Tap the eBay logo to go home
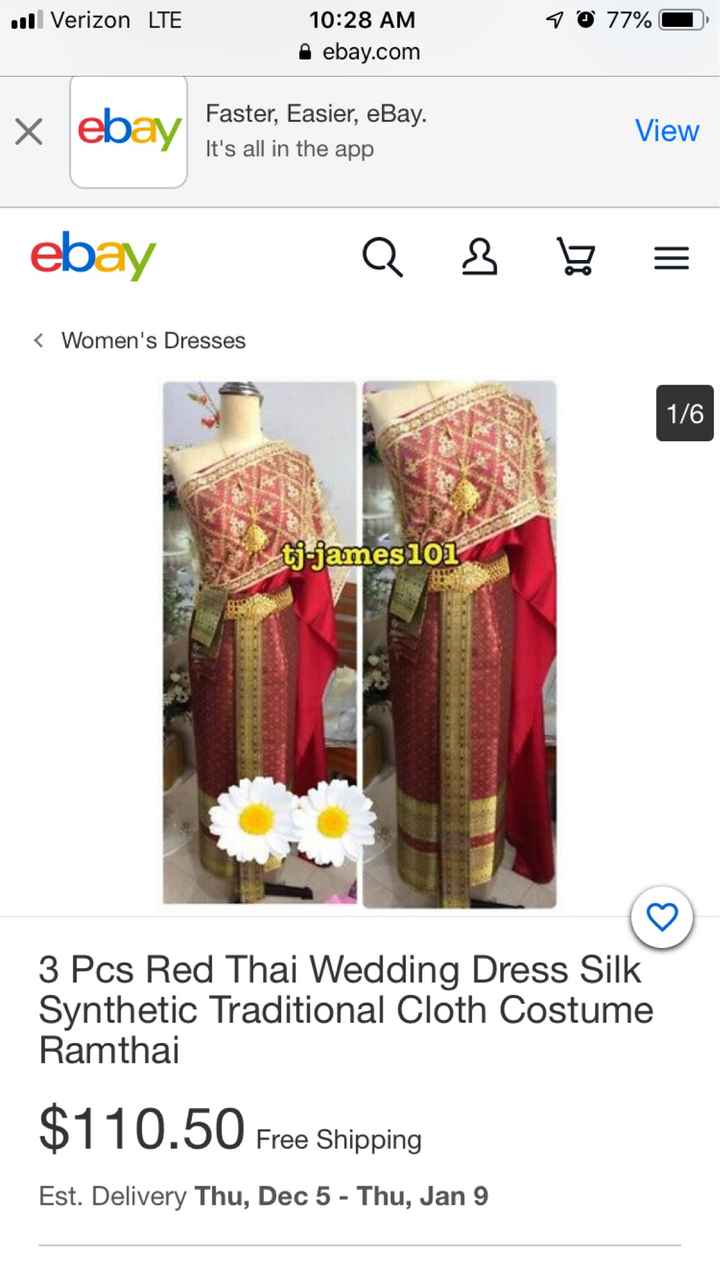 point(92,256)
